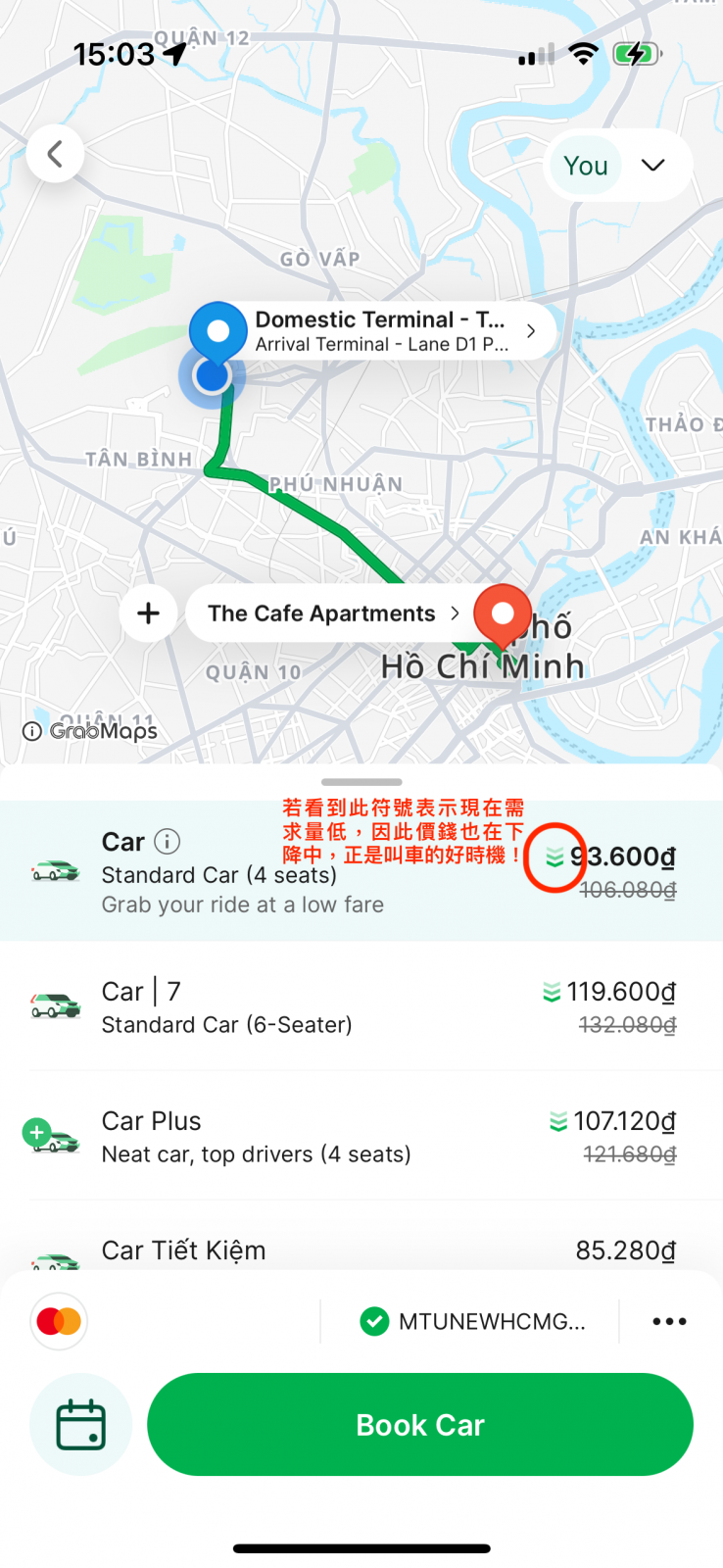
Task: Tap the Car info (i) icon
Action: [x=167, y=841]
